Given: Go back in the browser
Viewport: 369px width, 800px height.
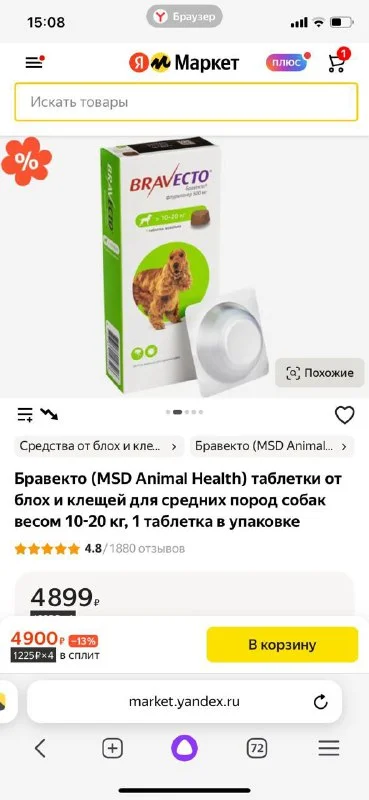Looking at the screenshot, I should click(x=40, y=748).
